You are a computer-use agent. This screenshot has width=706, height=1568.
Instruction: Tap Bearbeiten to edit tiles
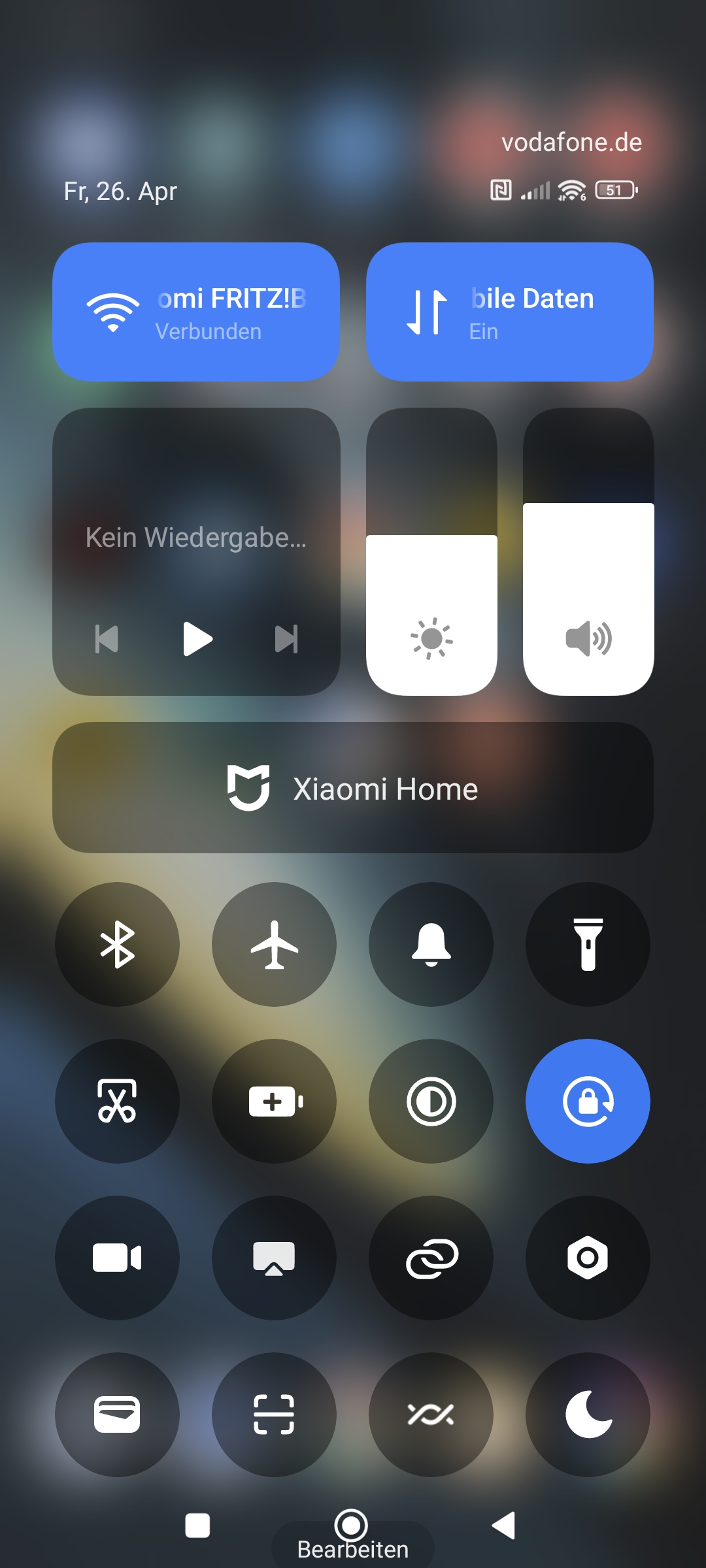point(353,1549)
